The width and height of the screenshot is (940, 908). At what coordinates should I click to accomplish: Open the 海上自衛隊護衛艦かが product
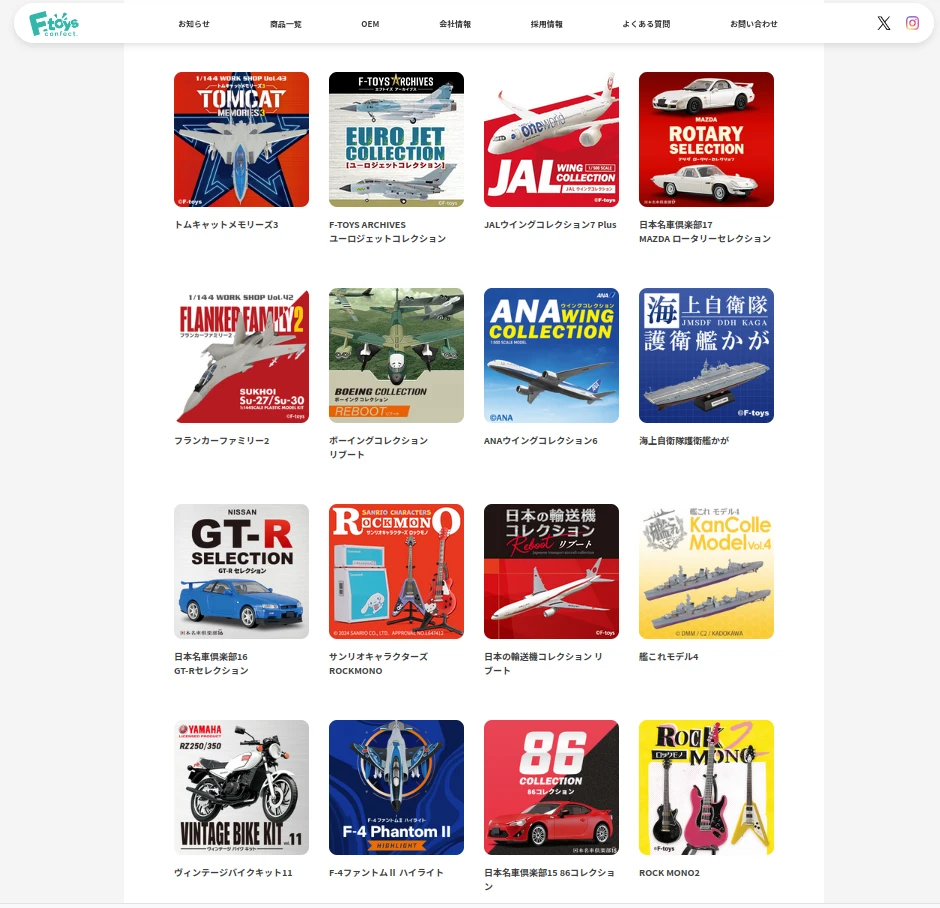pyautogui.click(x=706, y=356)
